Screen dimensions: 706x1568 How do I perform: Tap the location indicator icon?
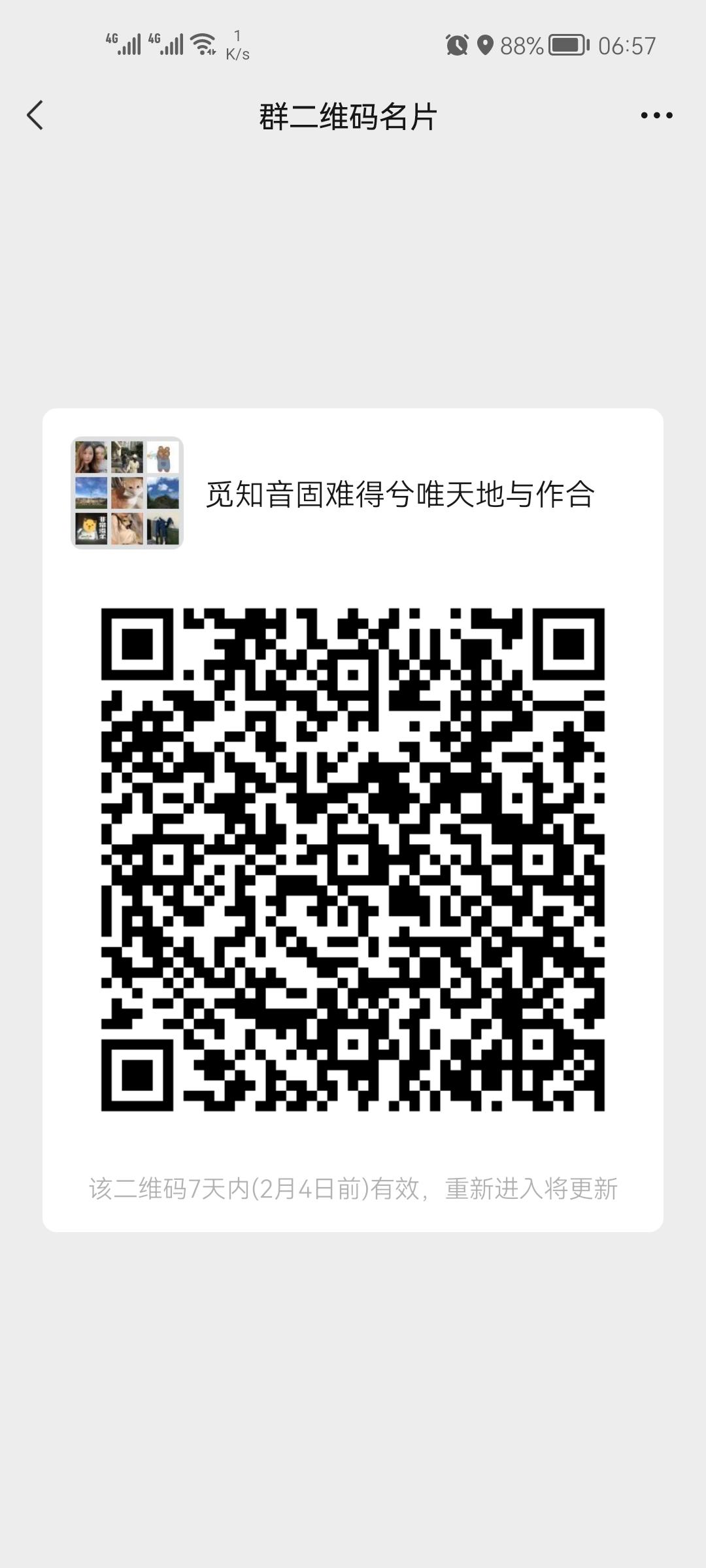tap(484, 44)
